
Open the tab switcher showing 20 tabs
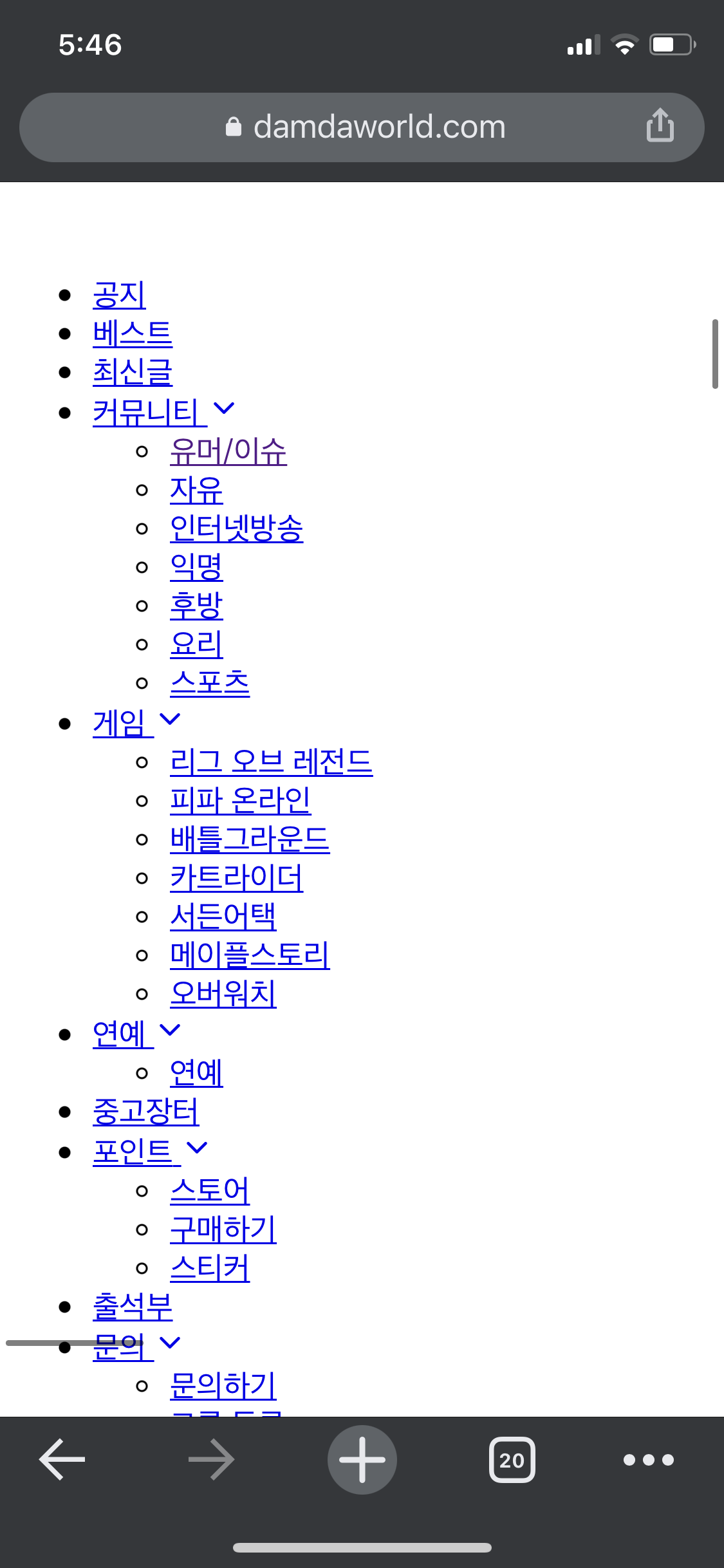coord(512,1459)
